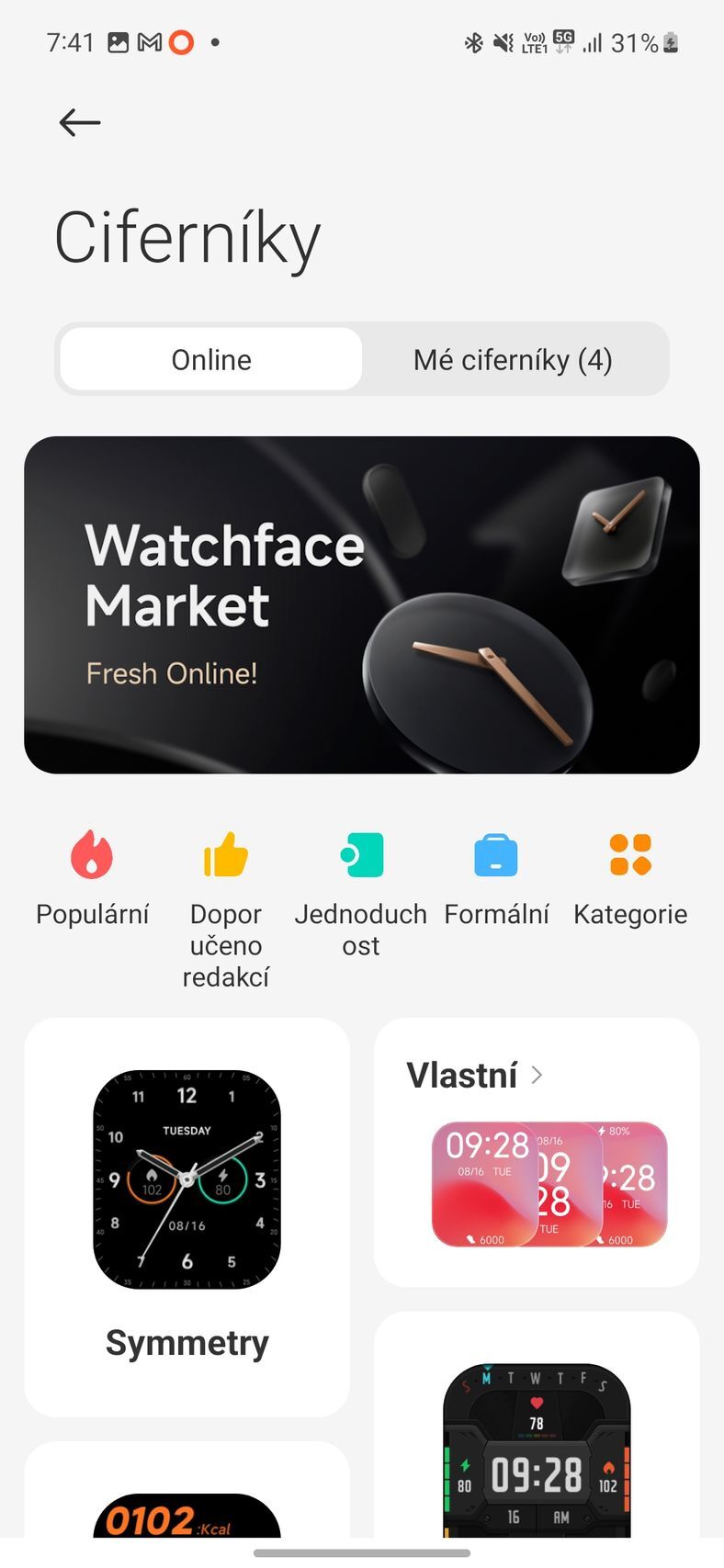Open the Watchface Market banner
The image size is (724, 1568).
coord(362,604)
